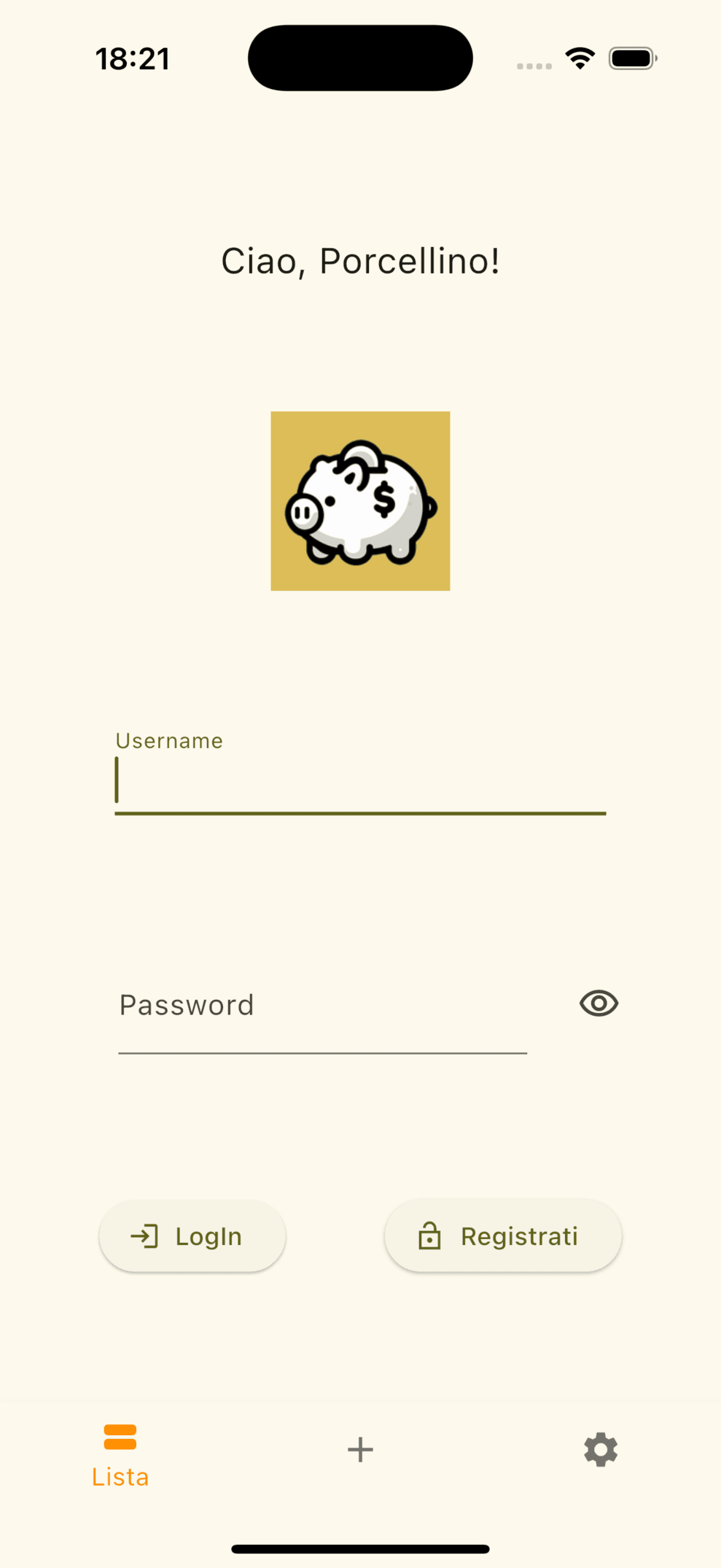Open the settings gear tab
Screen dimensions: 721x1568
coord(601,1450)
